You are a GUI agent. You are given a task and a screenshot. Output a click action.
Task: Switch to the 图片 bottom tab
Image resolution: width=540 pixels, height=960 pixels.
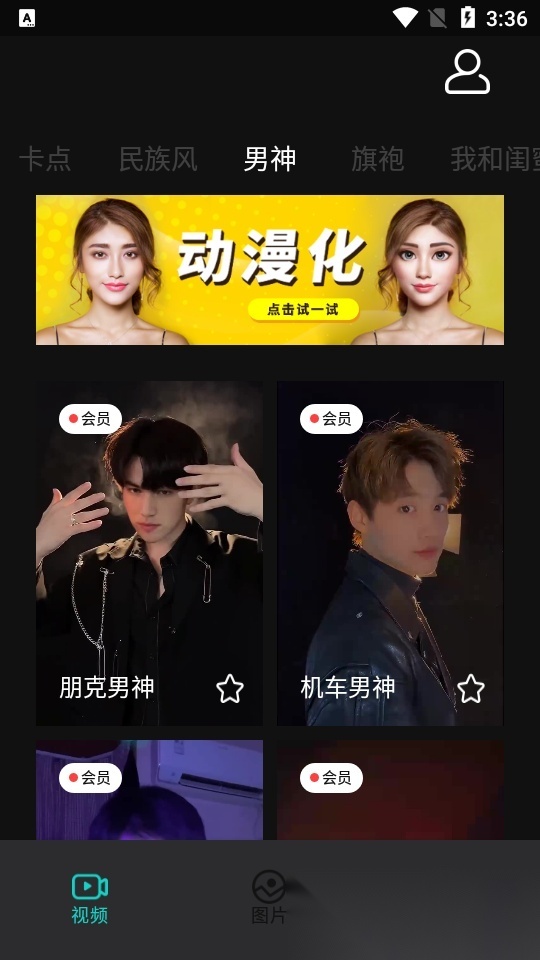pyautogui.click(x=269, y=898)
